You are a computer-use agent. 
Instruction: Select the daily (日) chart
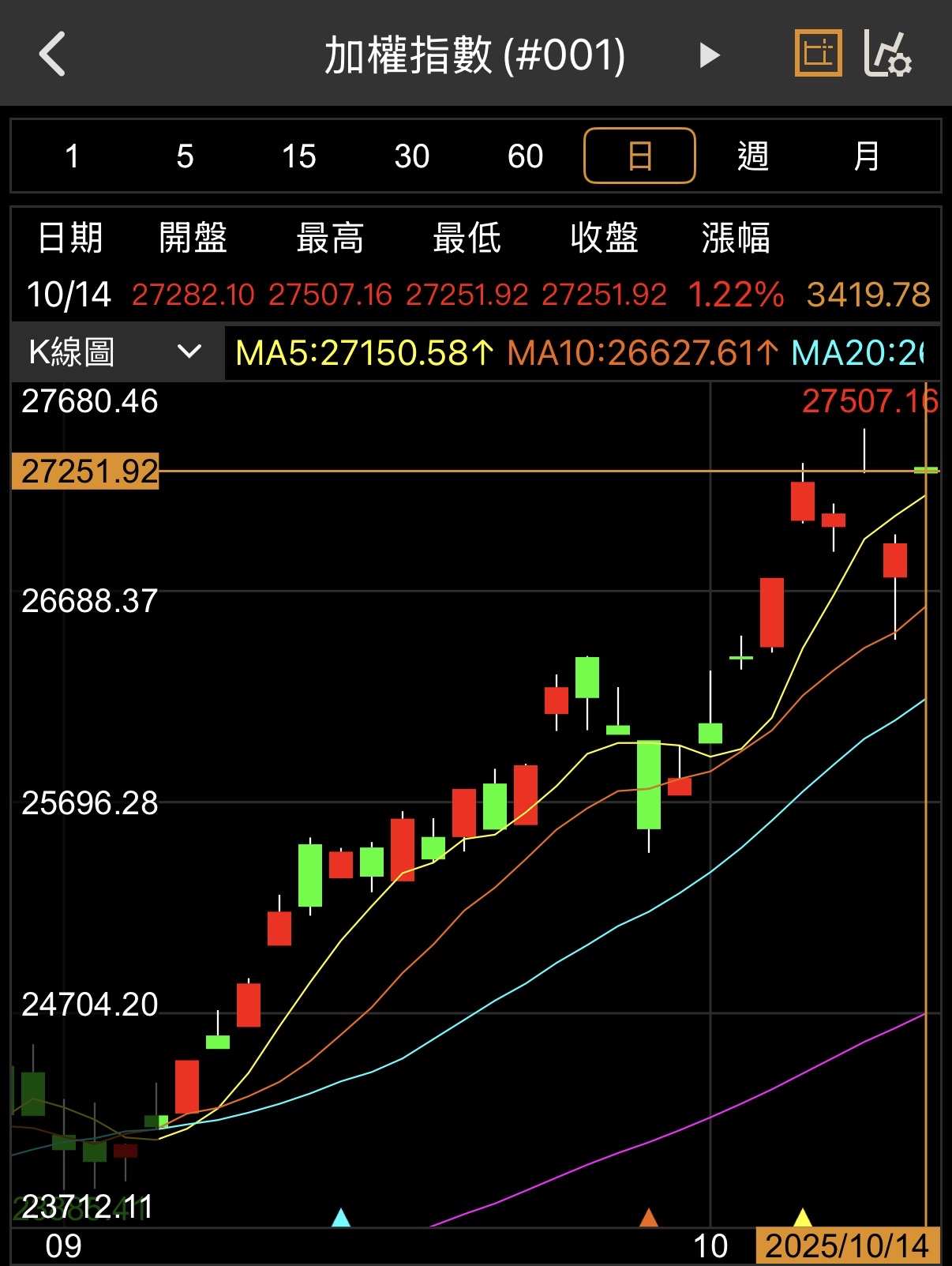coord(639,156)
